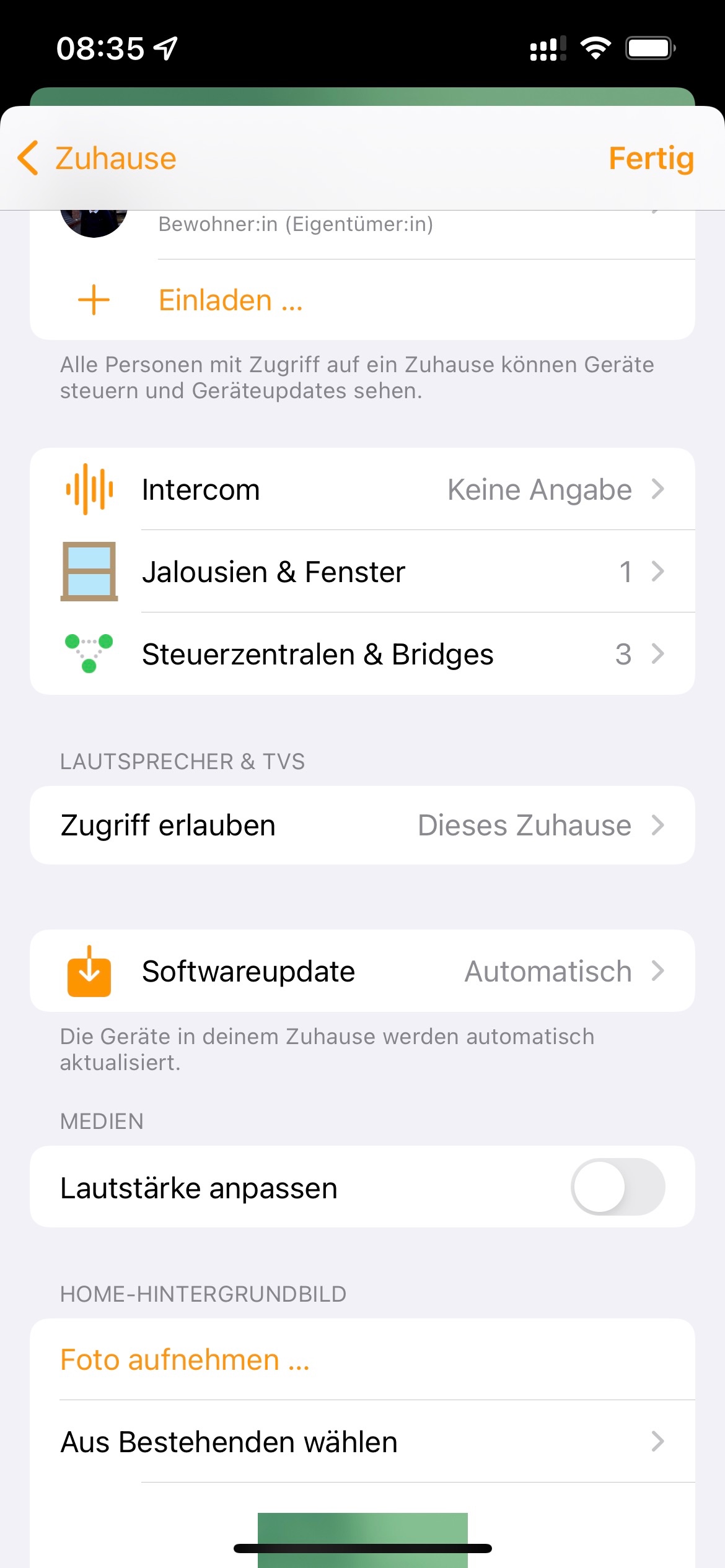Open Softwareupdate settings

click(362, 971)
